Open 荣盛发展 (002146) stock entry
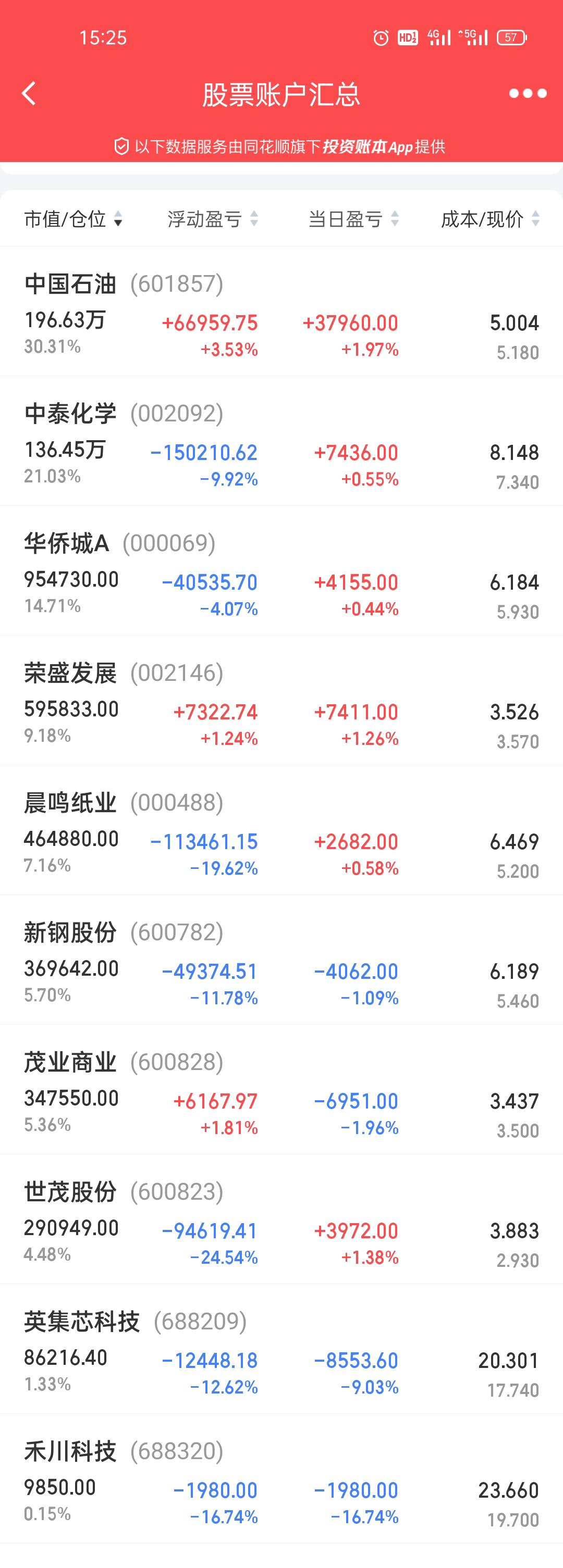Viewport: 563px width, 1568px height. [x=281, y=701]
